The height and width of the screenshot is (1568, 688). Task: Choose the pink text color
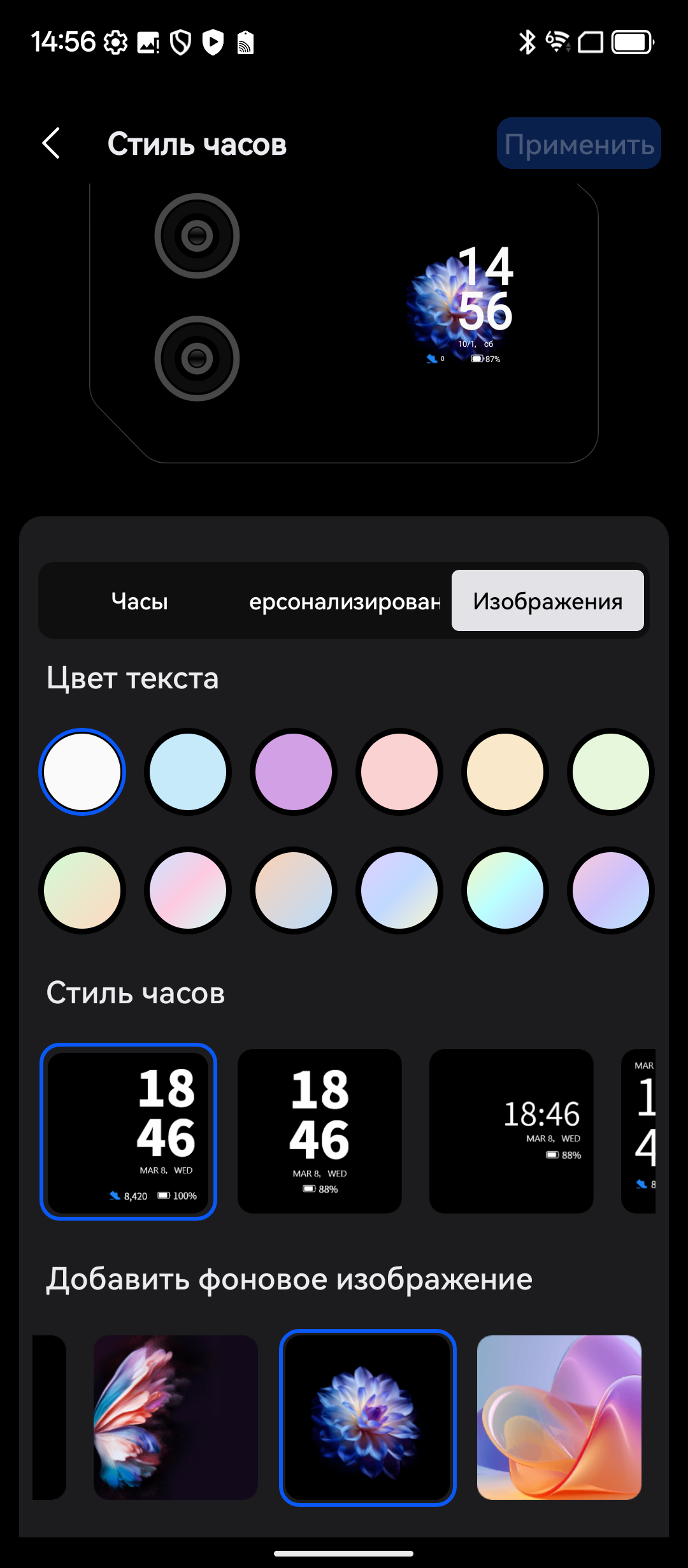[x=399, y=772]
